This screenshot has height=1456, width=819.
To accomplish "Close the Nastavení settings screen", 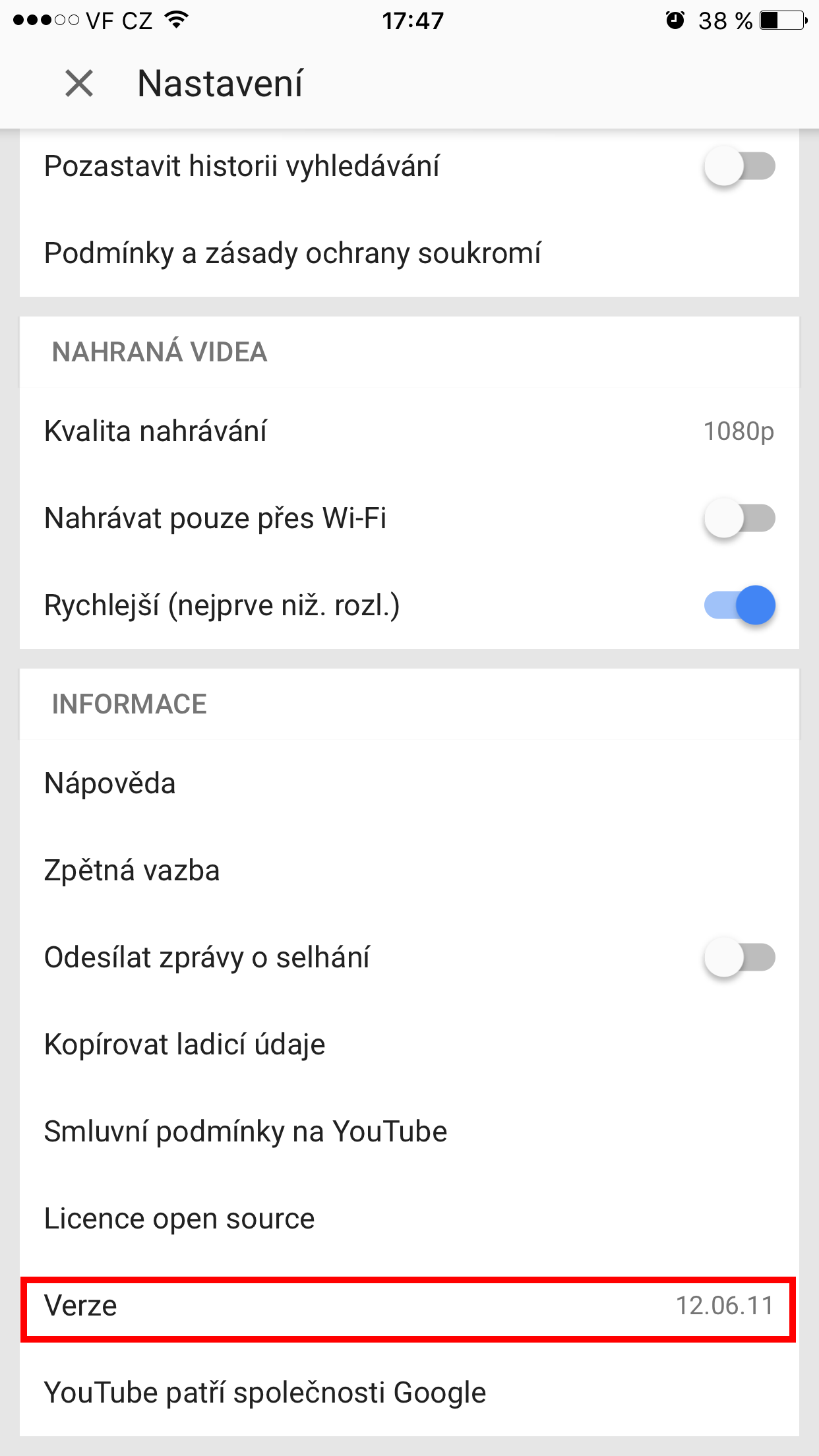I will (79, 84).
